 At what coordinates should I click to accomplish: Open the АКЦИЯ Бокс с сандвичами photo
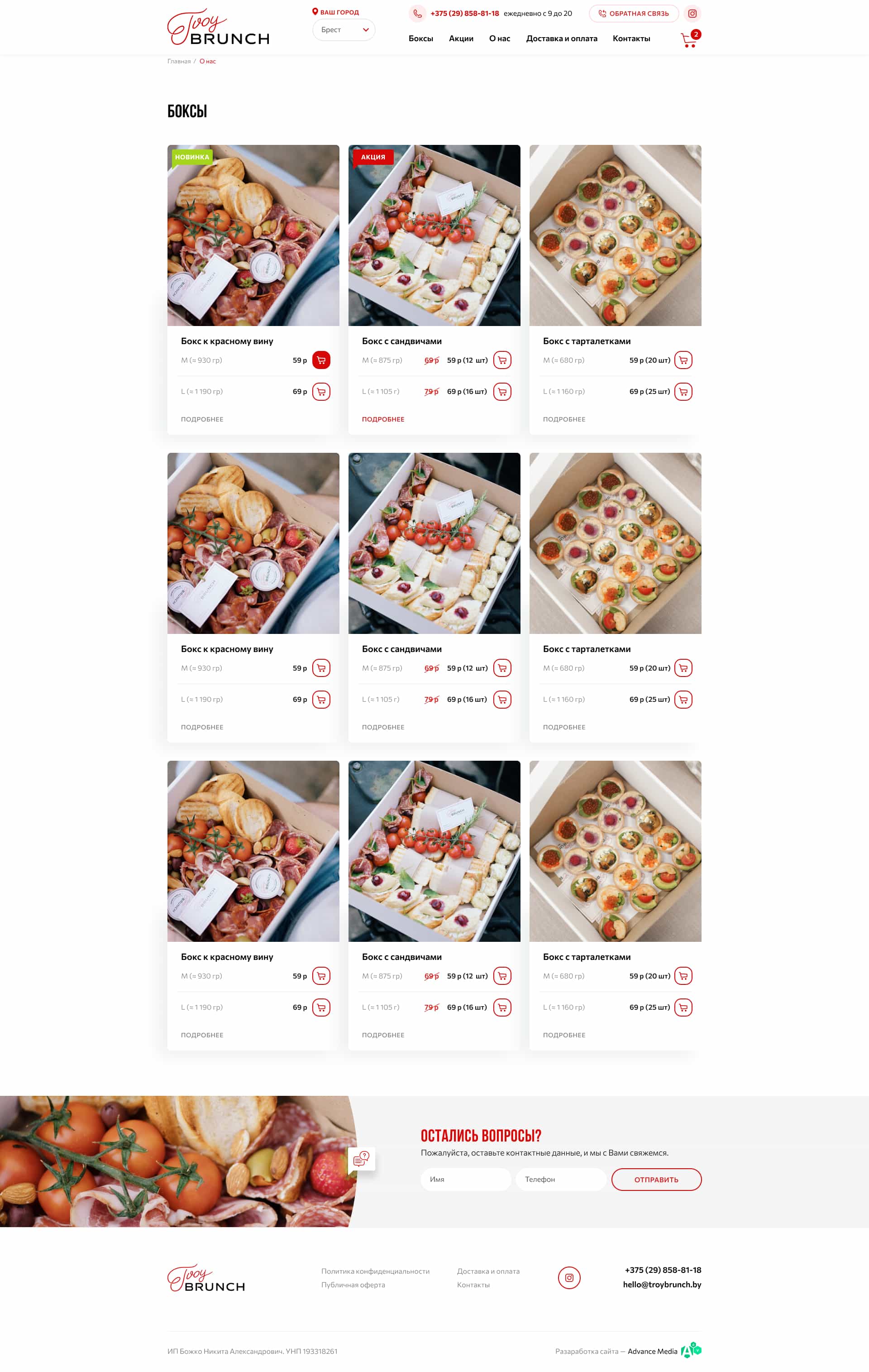click(434, 235)
